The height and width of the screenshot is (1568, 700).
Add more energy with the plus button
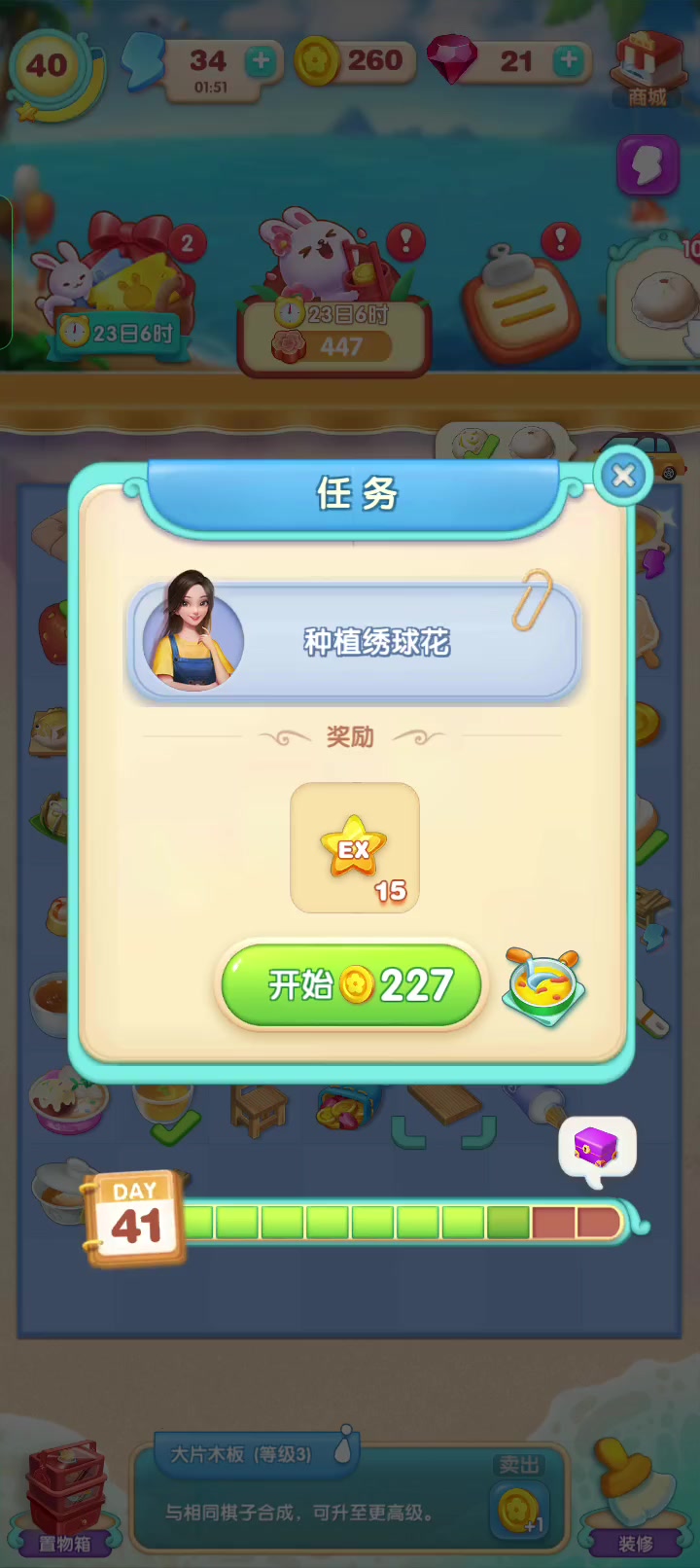(x=260, y=61)
